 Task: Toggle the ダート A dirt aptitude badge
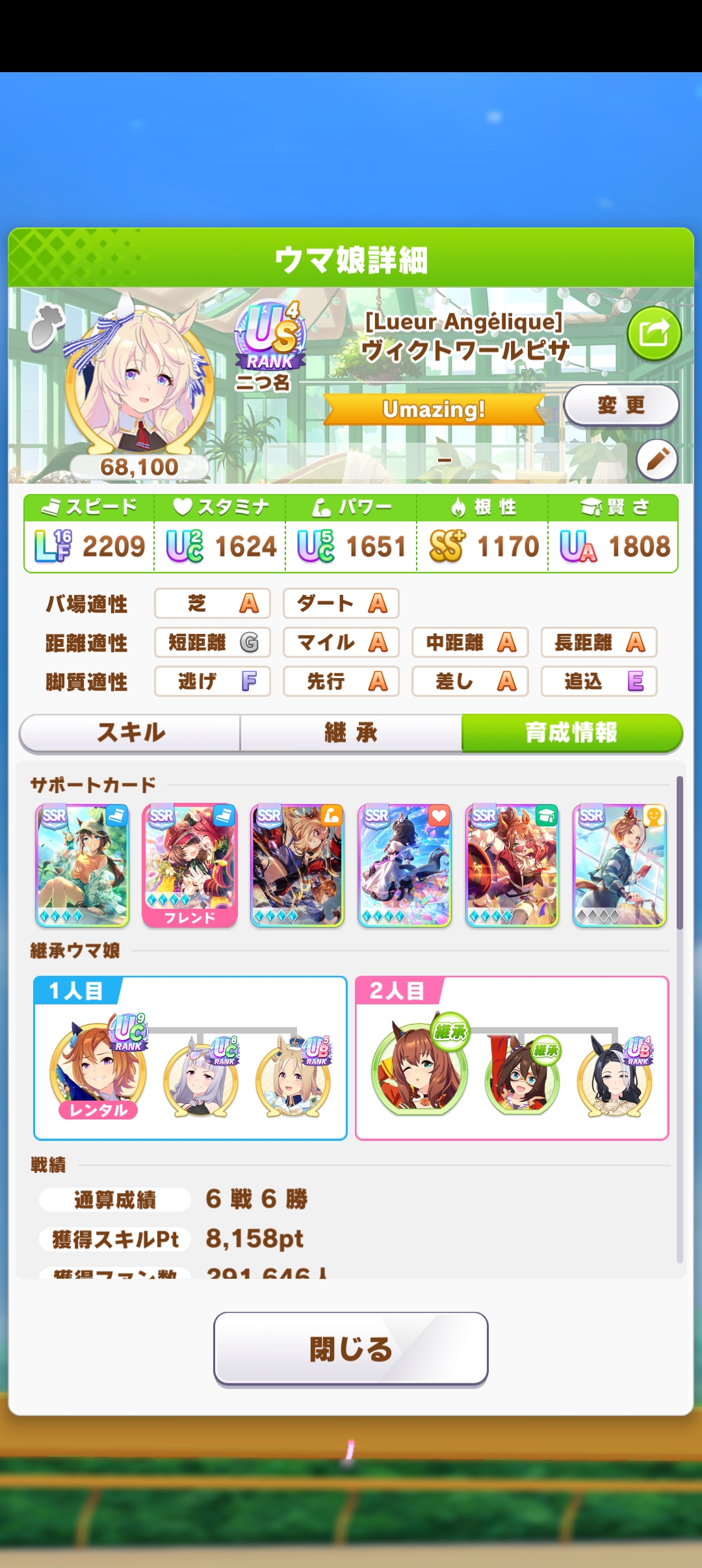[x=341, y=603]
